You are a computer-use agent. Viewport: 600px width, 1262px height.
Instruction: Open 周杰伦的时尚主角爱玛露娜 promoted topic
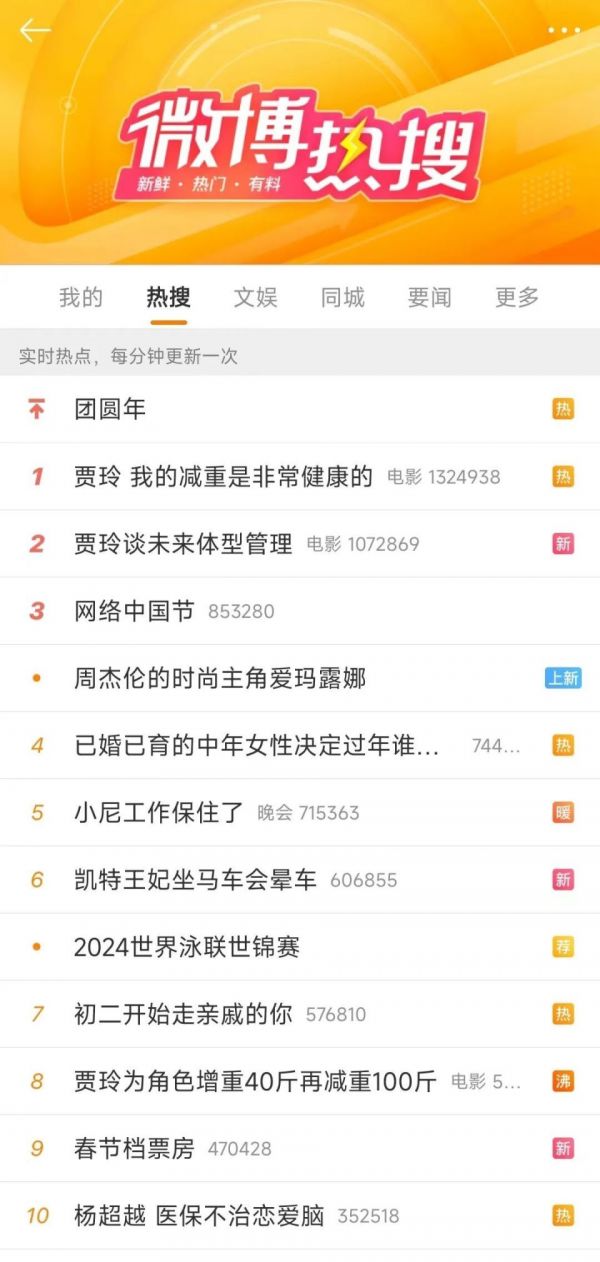[x=220, y=678]
